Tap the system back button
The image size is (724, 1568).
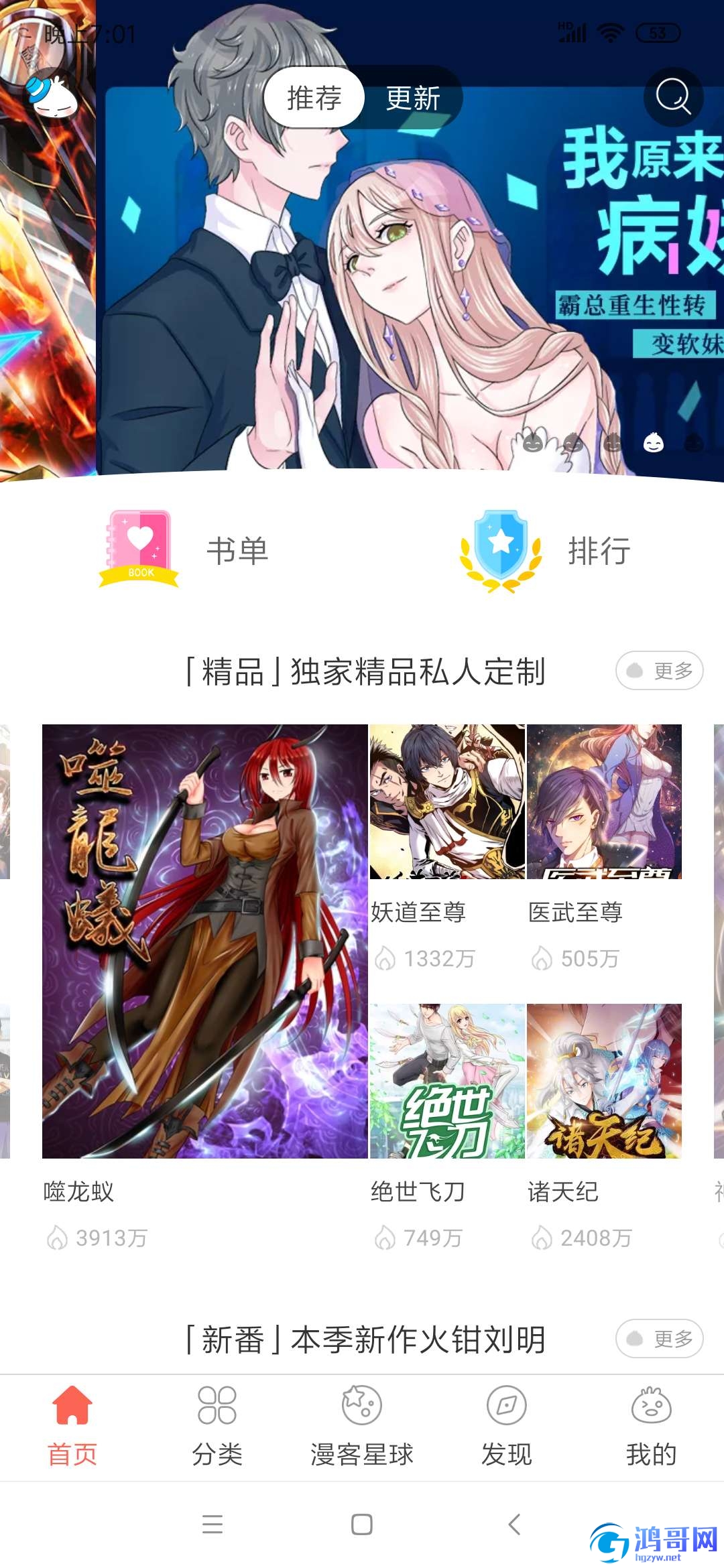tap(514, 1524)
